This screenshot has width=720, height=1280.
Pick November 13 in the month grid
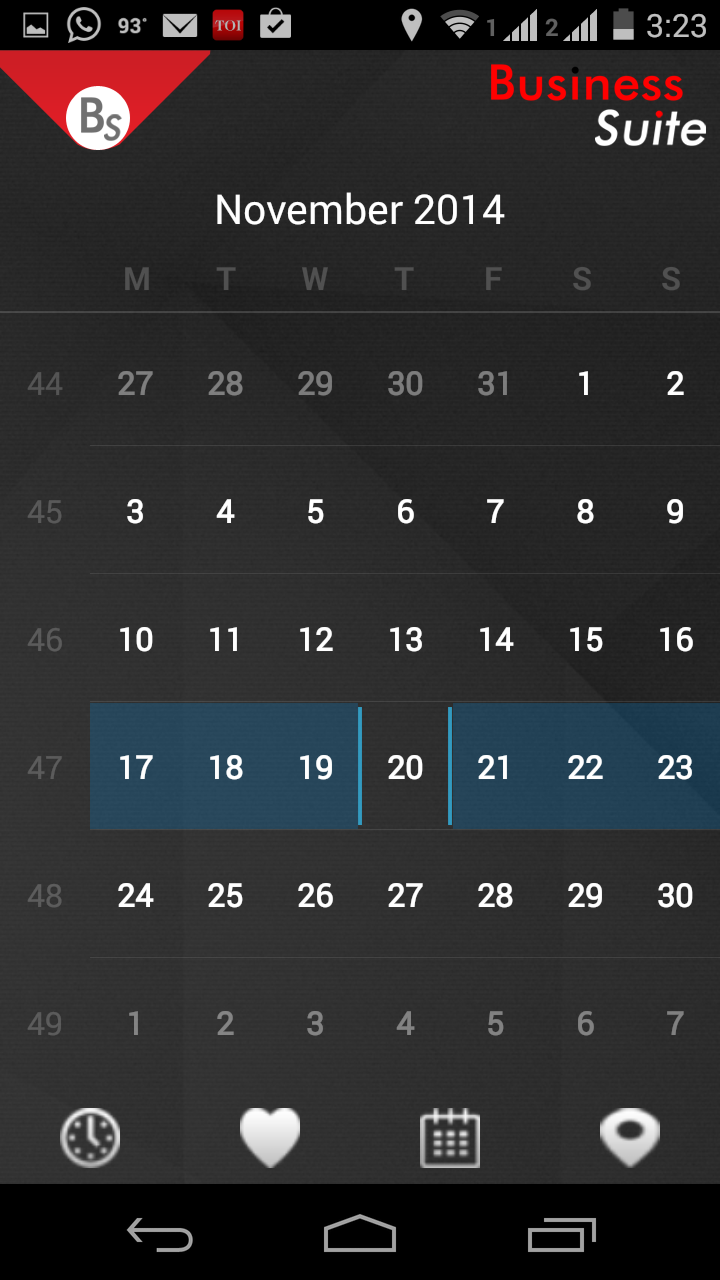(405, 640)
